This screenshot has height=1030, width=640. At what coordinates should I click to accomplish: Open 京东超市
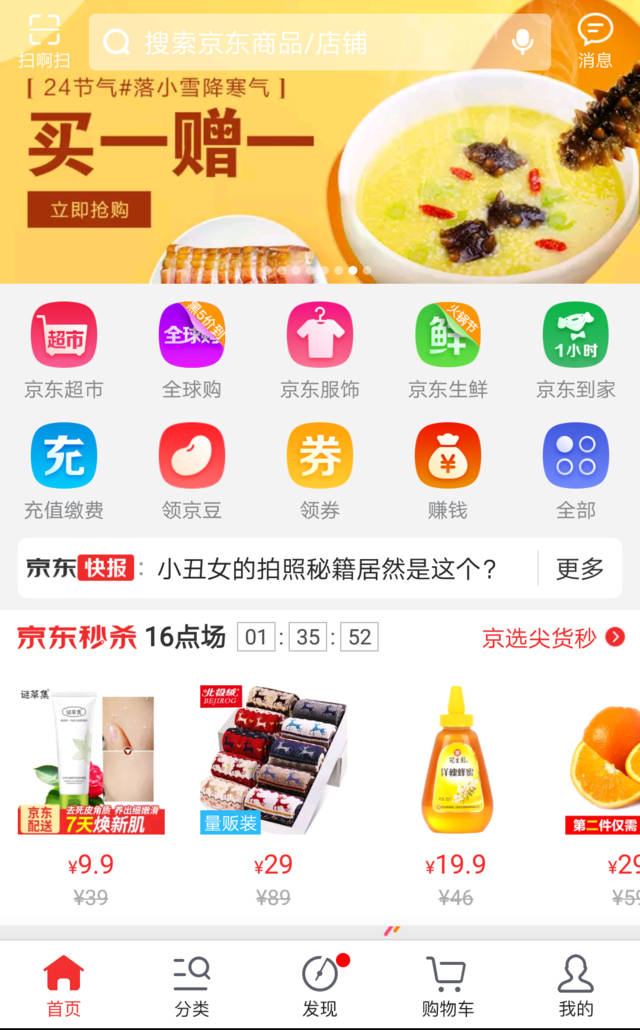[64, 350]
